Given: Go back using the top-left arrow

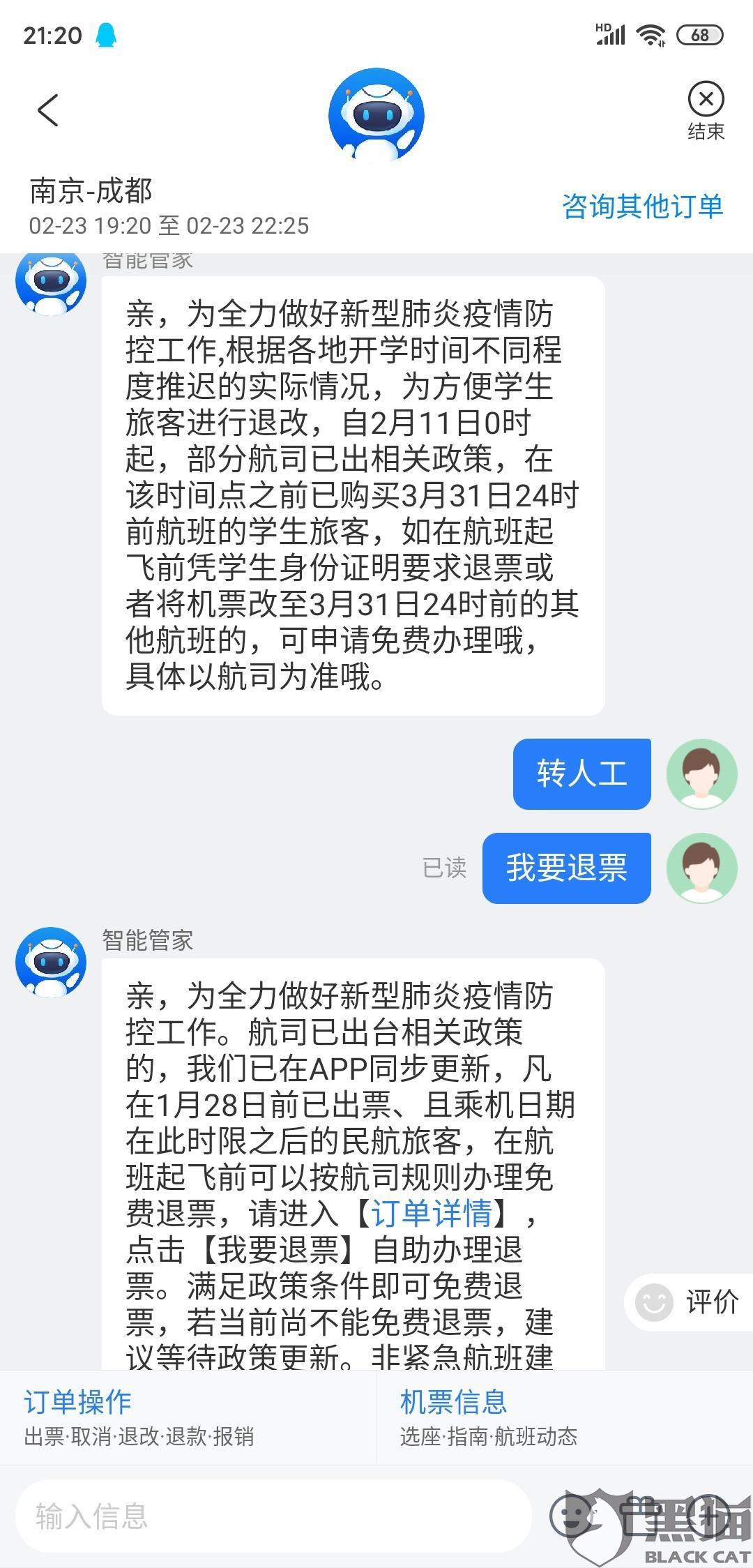Looking at the screenshot, I should (48, 111).
